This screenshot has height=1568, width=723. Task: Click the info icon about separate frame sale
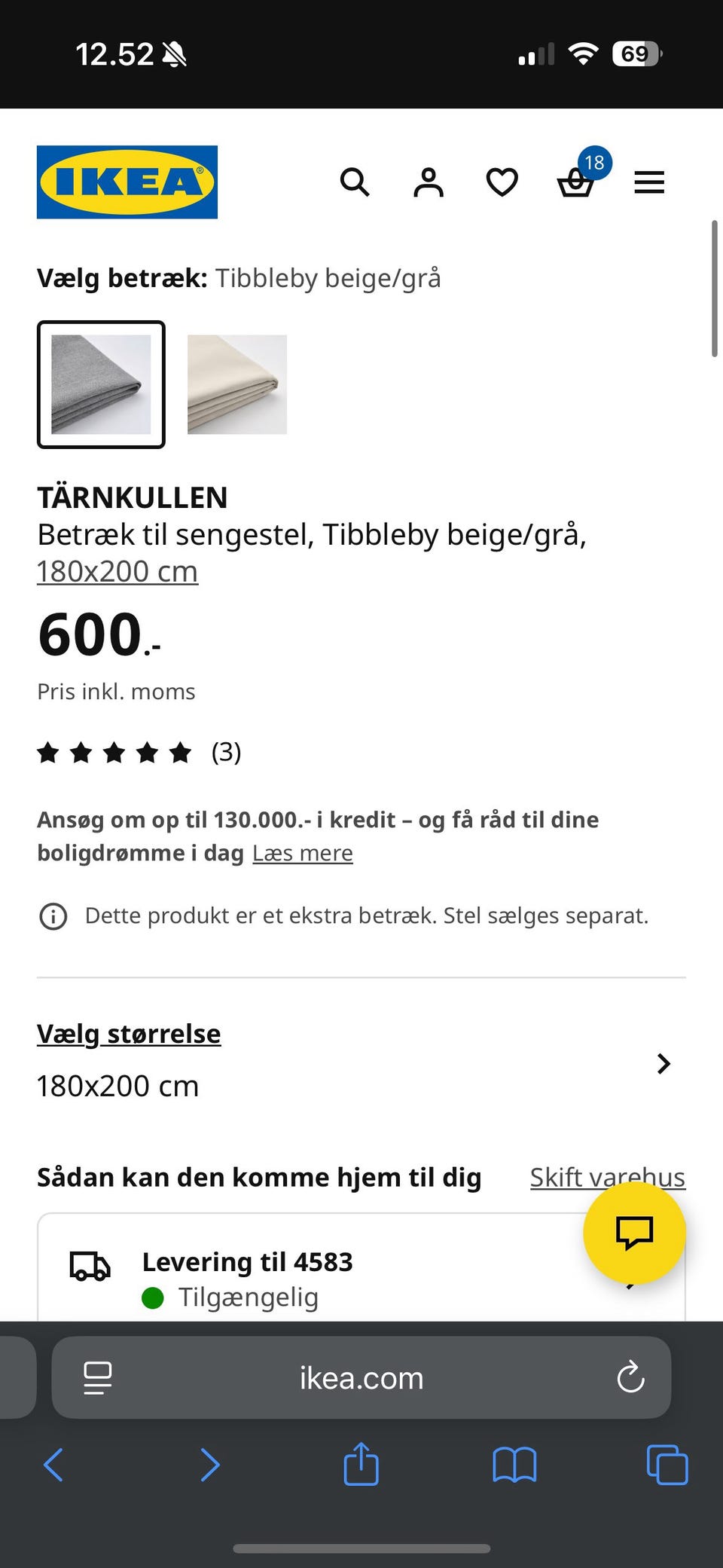[x=52, y=915]
